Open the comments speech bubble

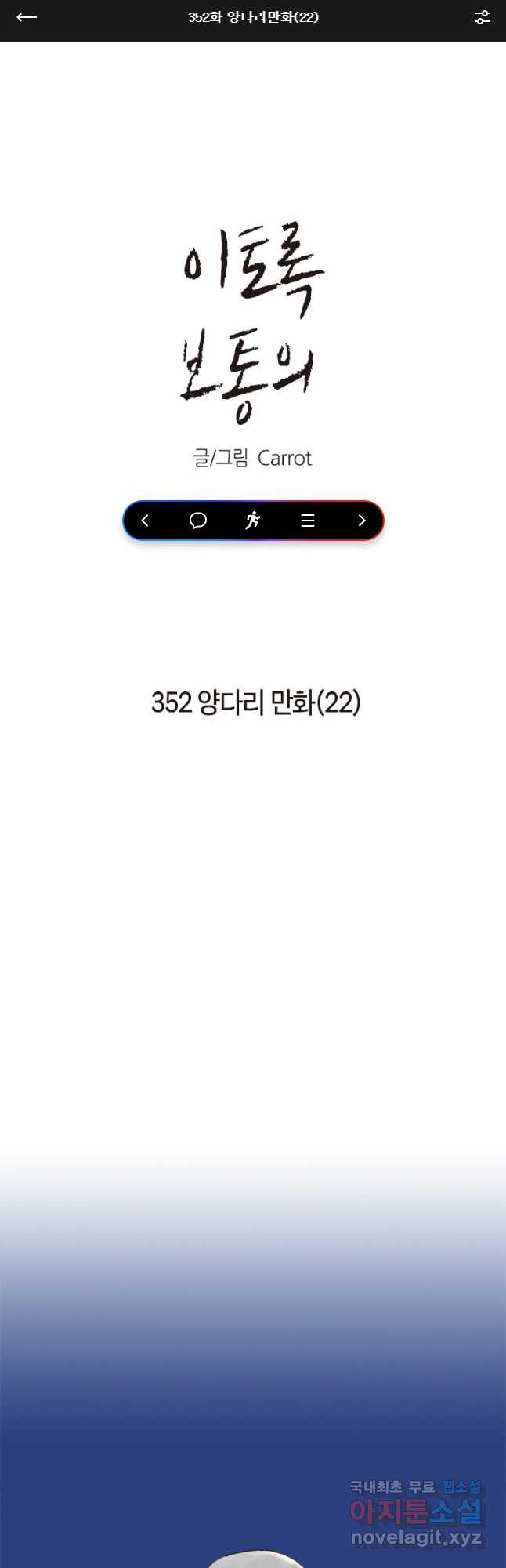point(198,521)
